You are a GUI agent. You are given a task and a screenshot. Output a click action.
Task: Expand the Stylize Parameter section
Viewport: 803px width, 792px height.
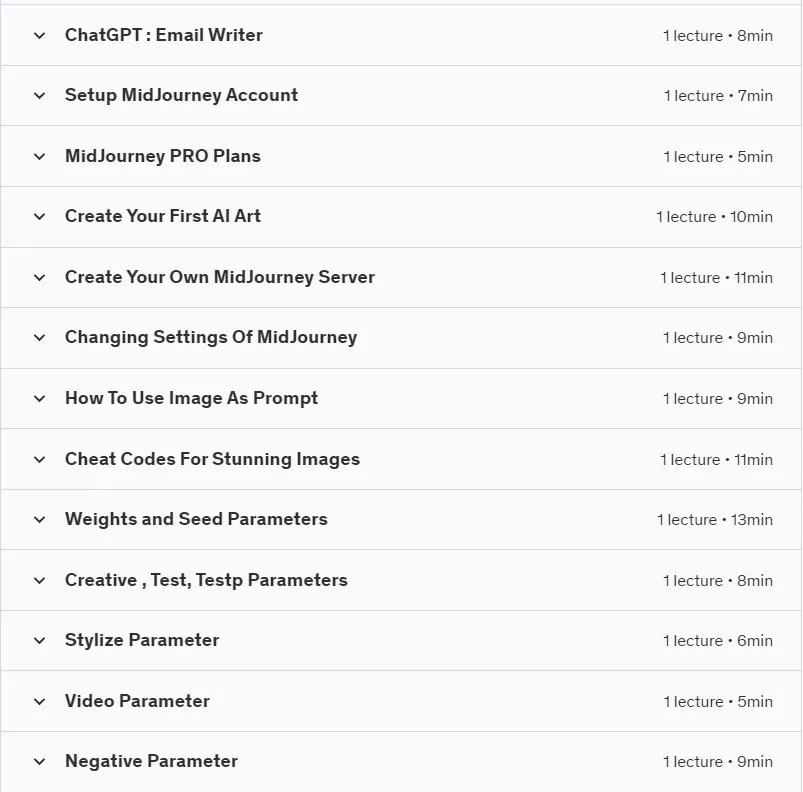pos(401,640)
